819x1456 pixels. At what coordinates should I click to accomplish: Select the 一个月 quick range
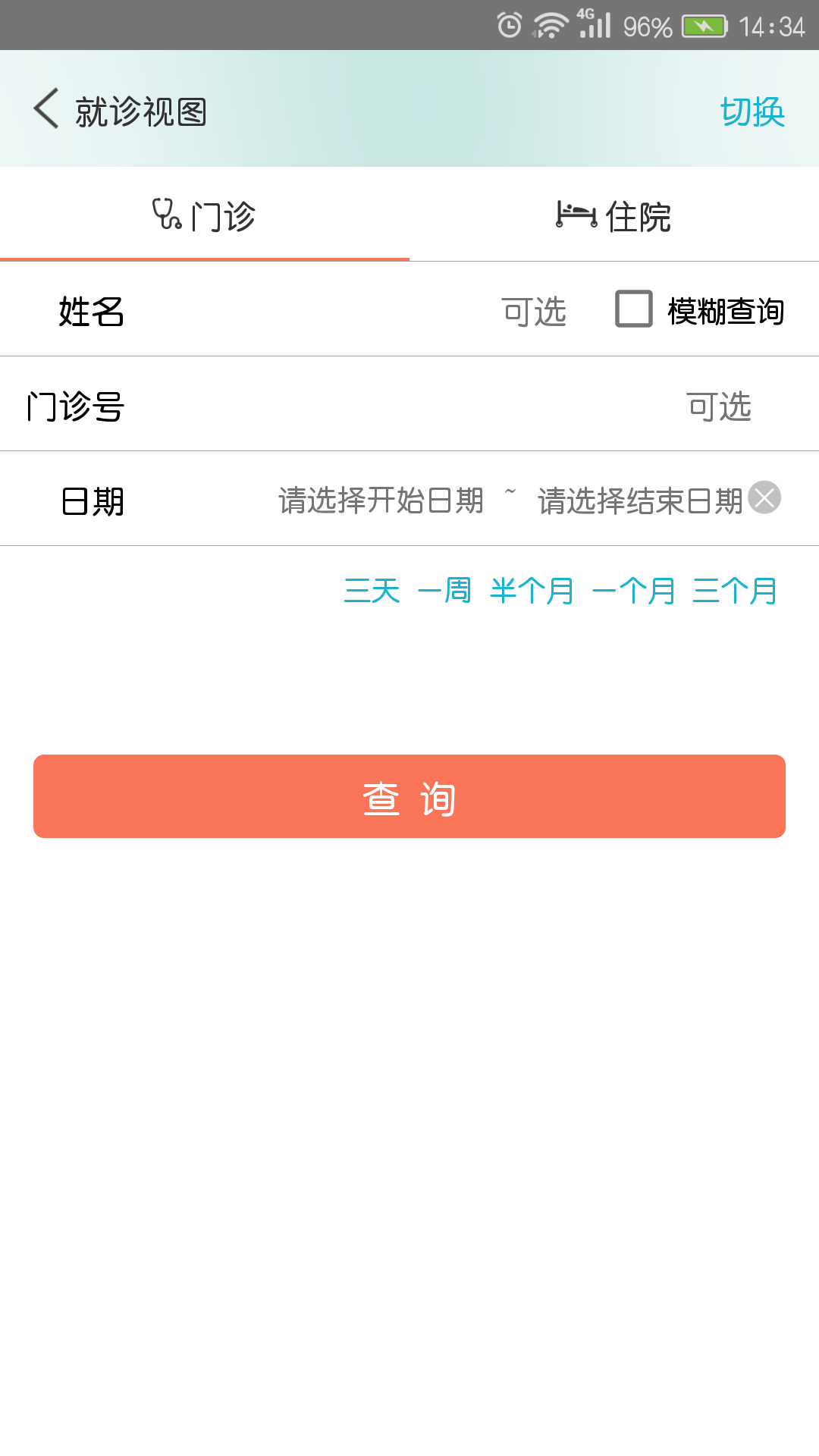633,591
